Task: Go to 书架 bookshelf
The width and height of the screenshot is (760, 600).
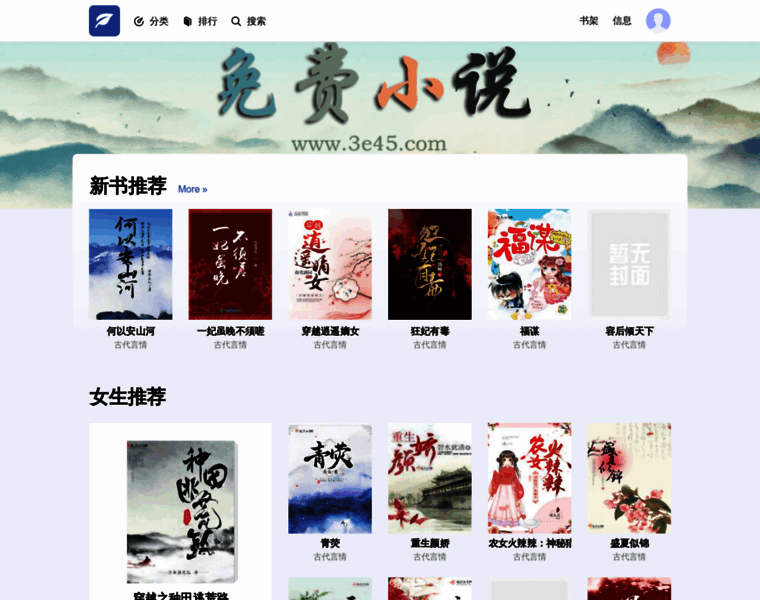Action: coord(588,21)
